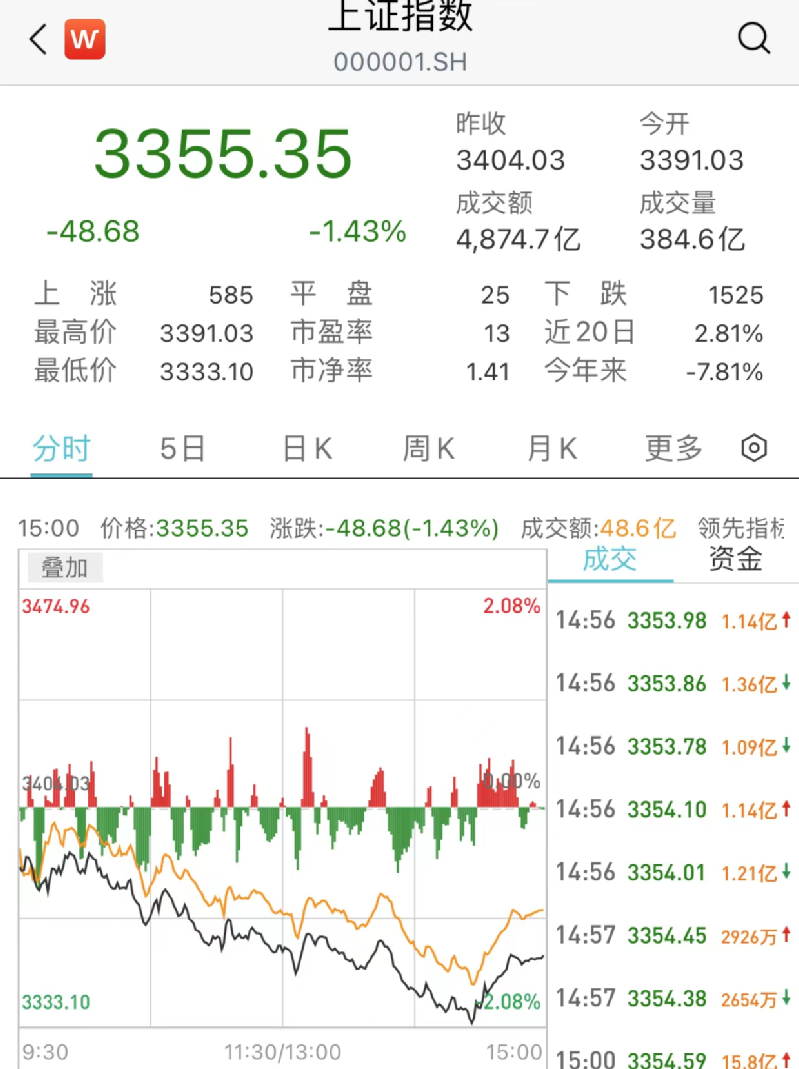Open the red W app icon
The height and width of the screenshot is (1069, 799).
click(x=85, y=41)
